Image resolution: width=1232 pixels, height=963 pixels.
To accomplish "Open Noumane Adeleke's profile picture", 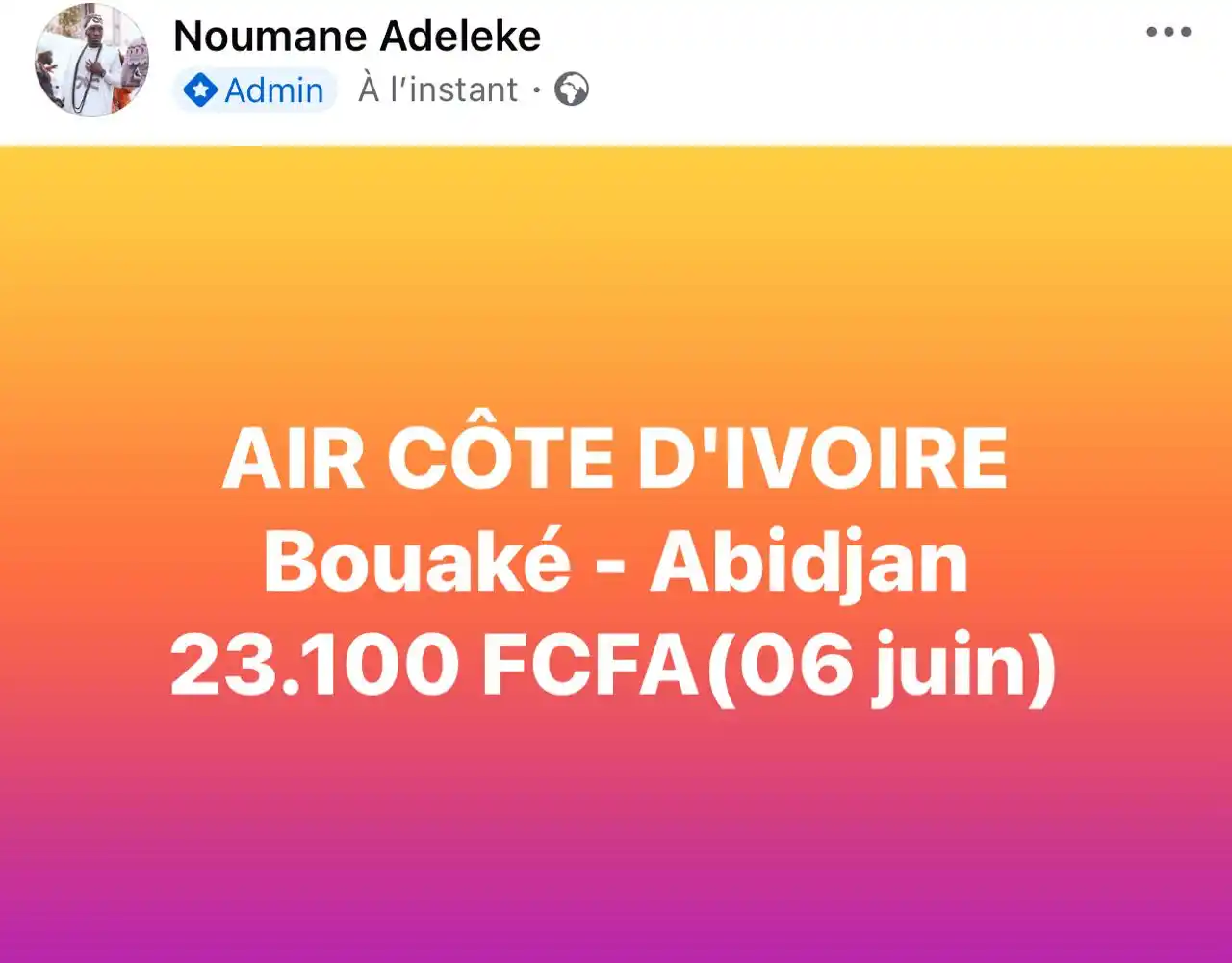I will coord(91,60).
